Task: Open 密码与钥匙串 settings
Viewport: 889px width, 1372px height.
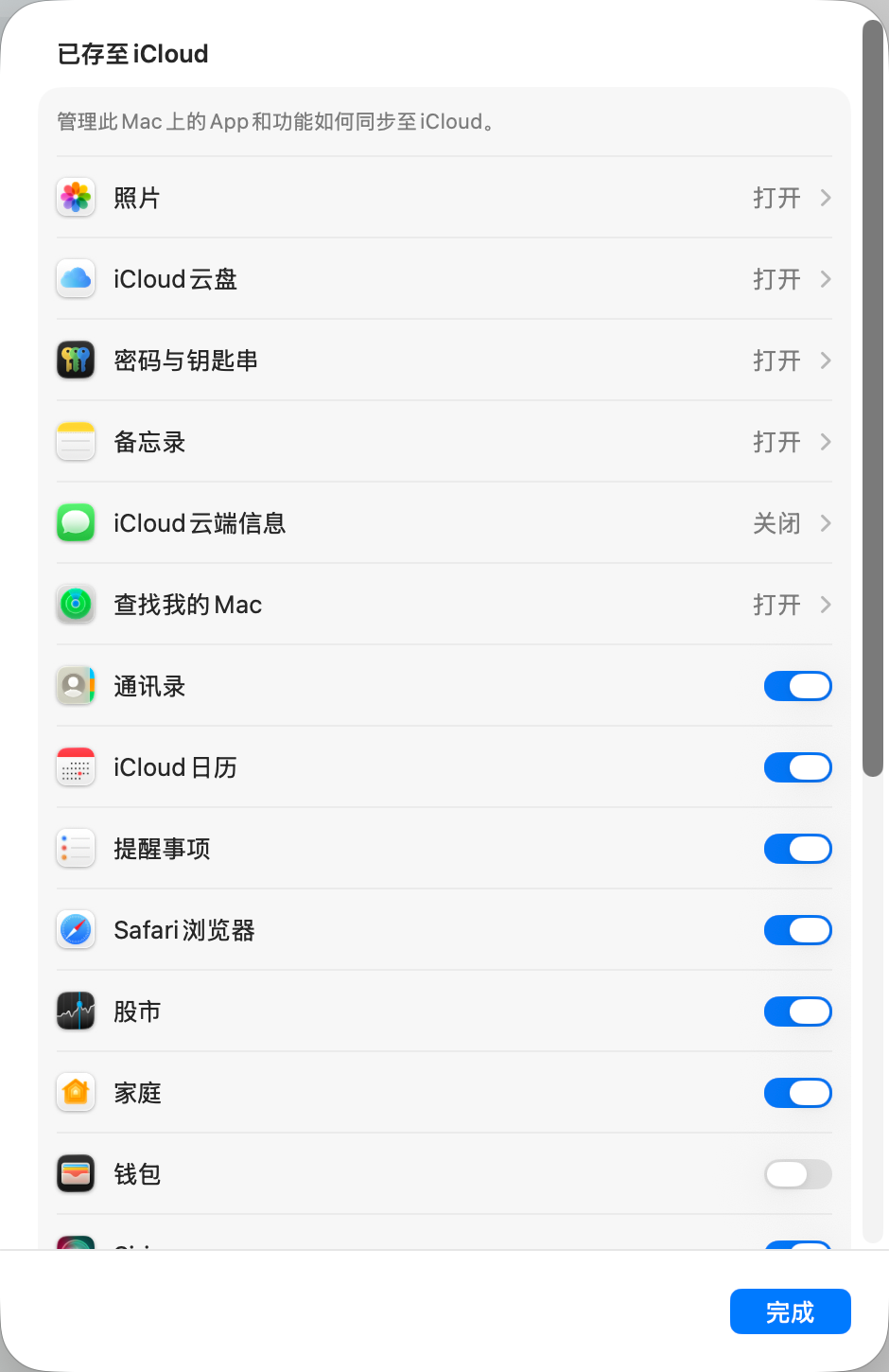Action: [444, 361]
